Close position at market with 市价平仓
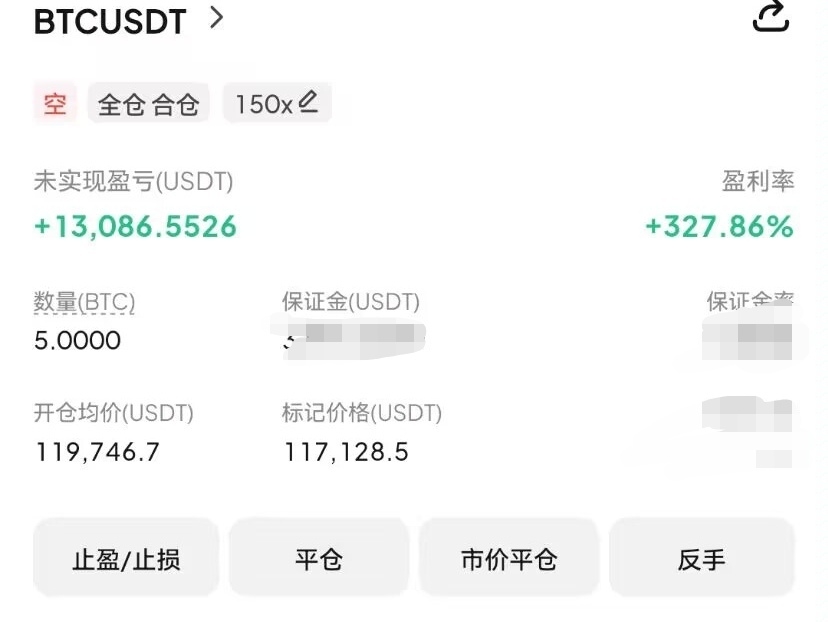 pyautogui.click(x=509, y=559)
